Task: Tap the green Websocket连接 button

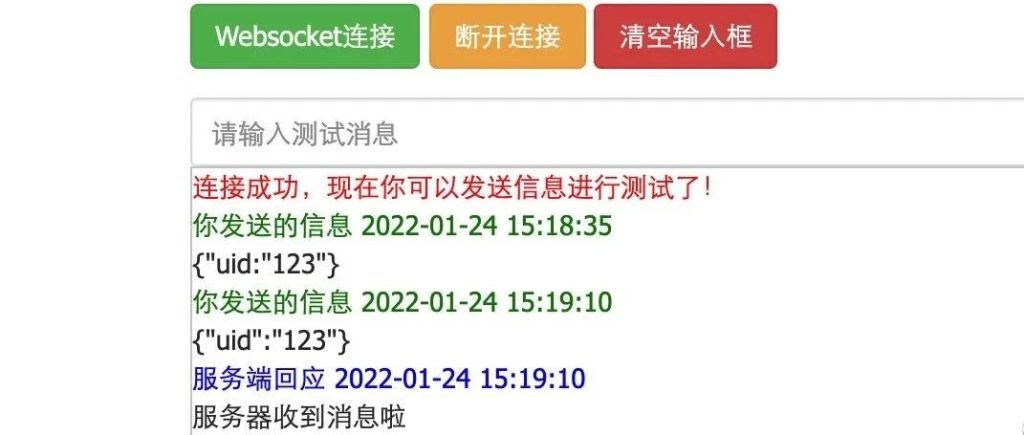Action: pos(305,37)
